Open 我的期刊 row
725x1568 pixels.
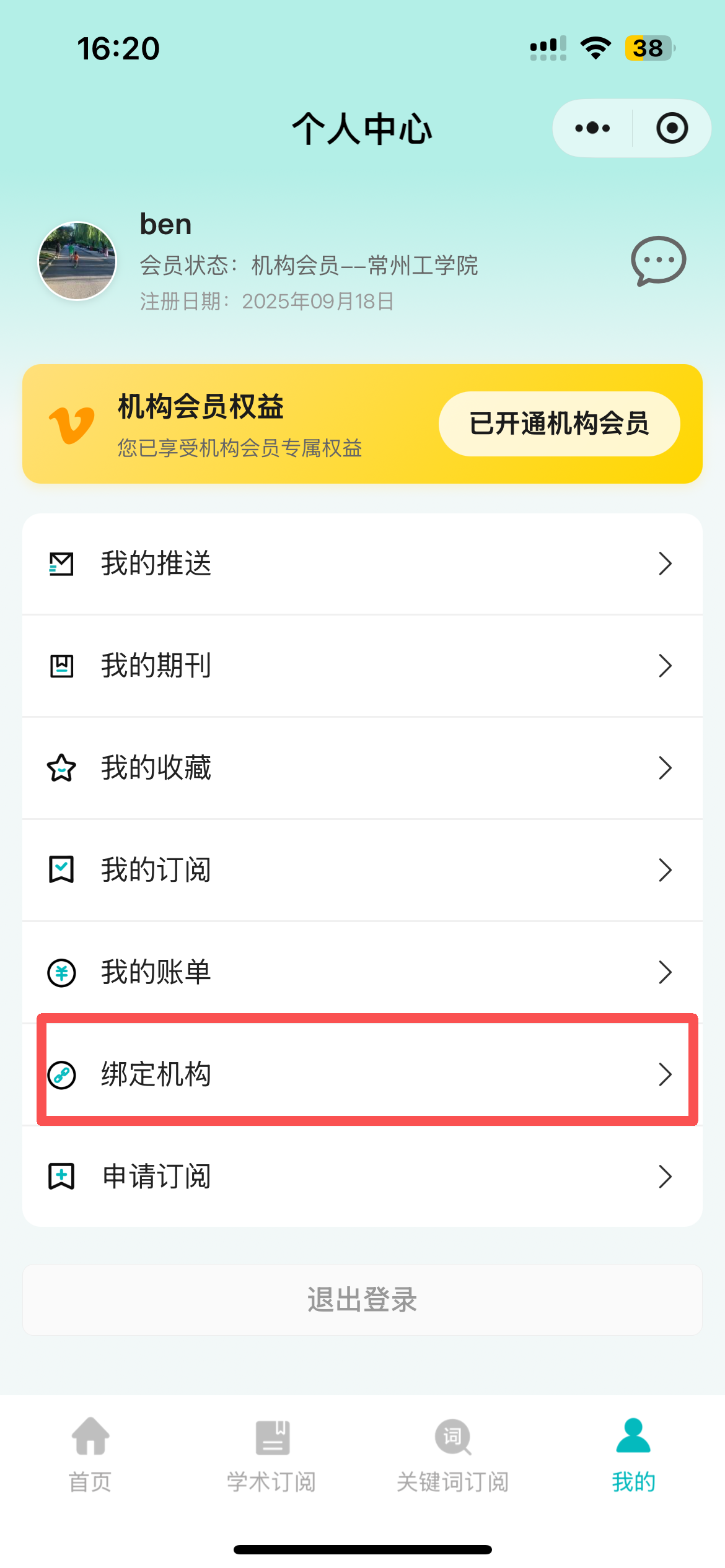point(362,666)
